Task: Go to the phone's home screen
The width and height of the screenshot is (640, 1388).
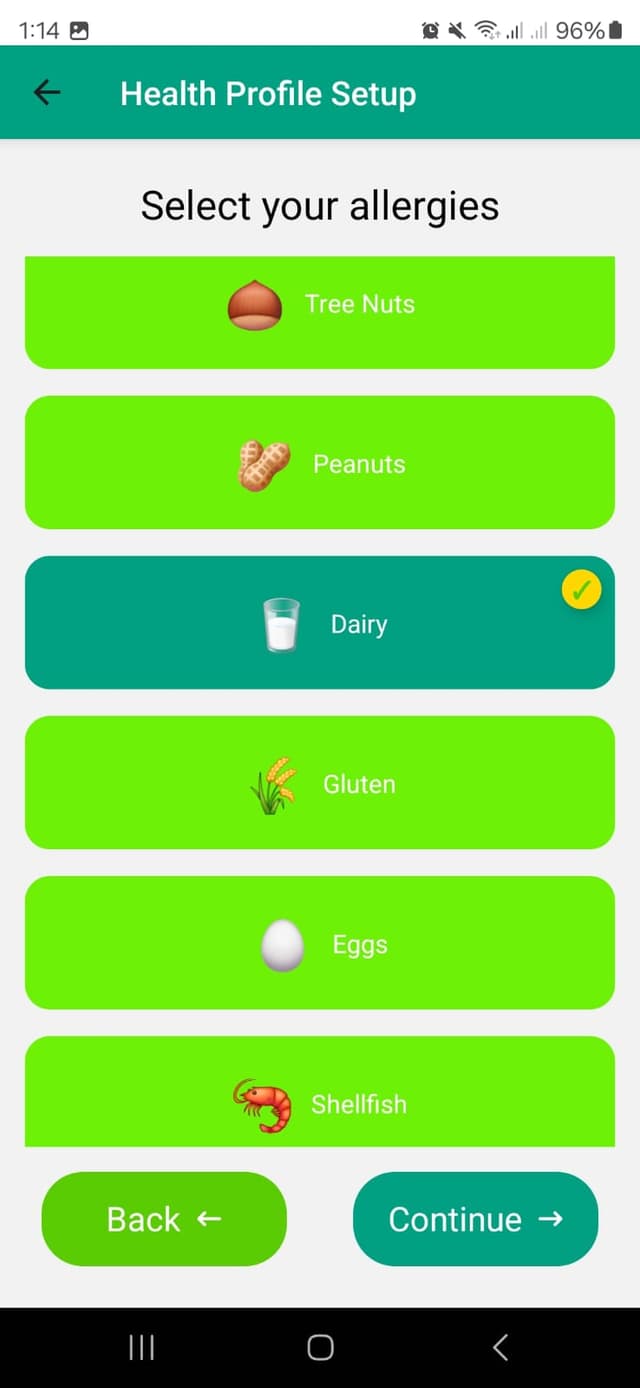Action: pos(320,1347)
